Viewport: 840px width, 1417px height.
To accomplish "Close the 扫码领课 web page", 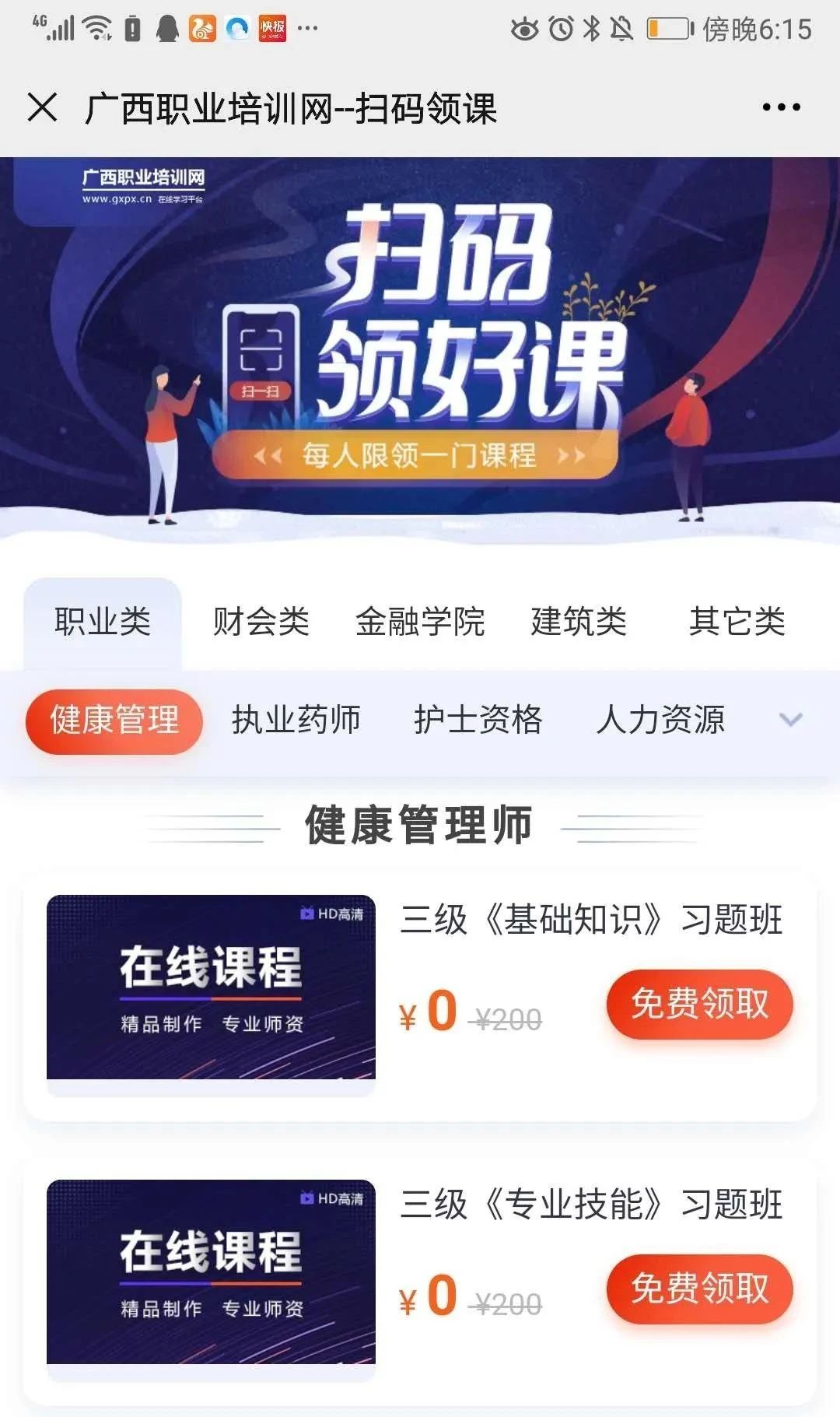I will (43, 107).
